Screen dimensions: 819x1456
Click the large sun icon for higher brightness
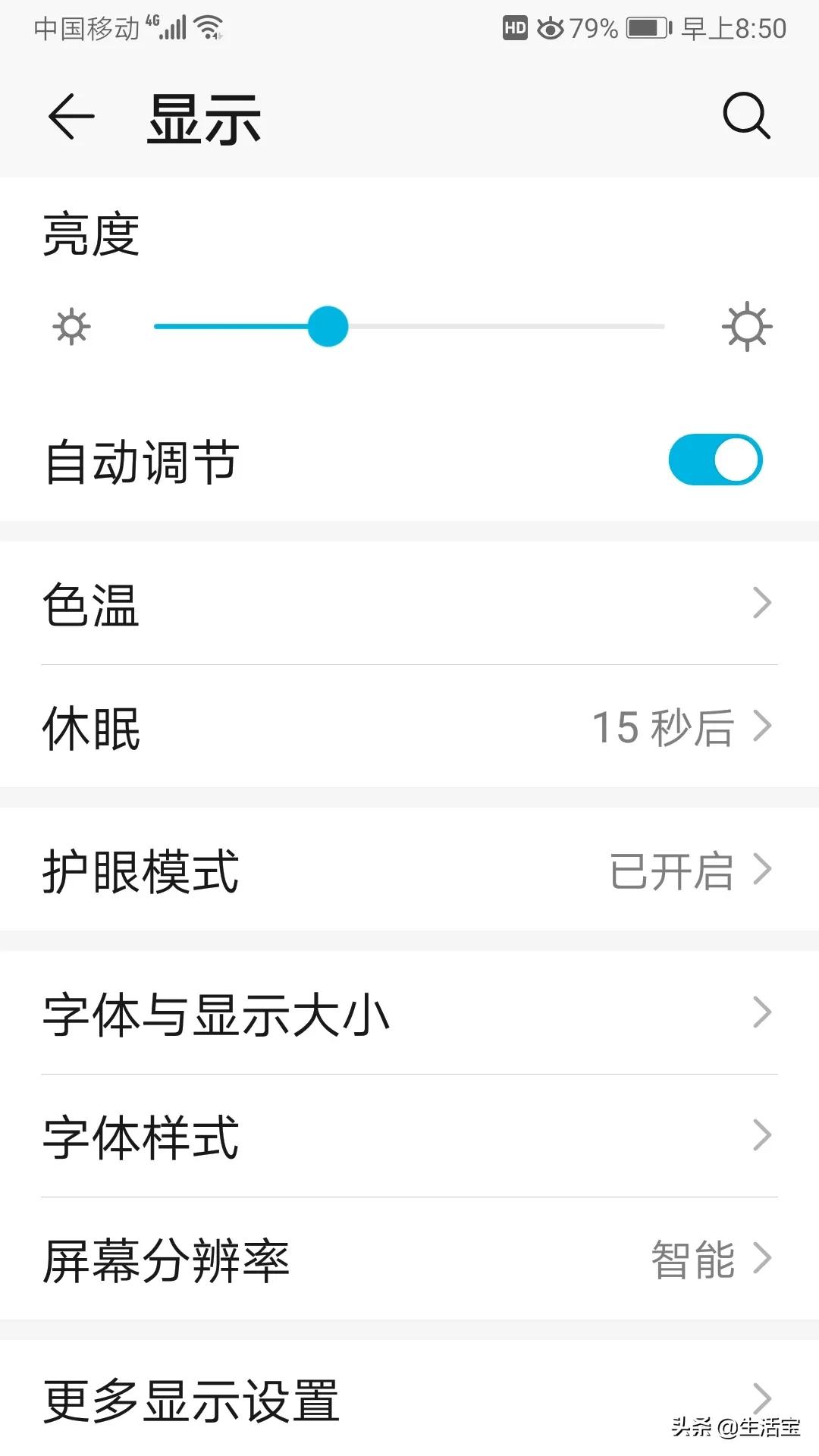click(747, 326)
